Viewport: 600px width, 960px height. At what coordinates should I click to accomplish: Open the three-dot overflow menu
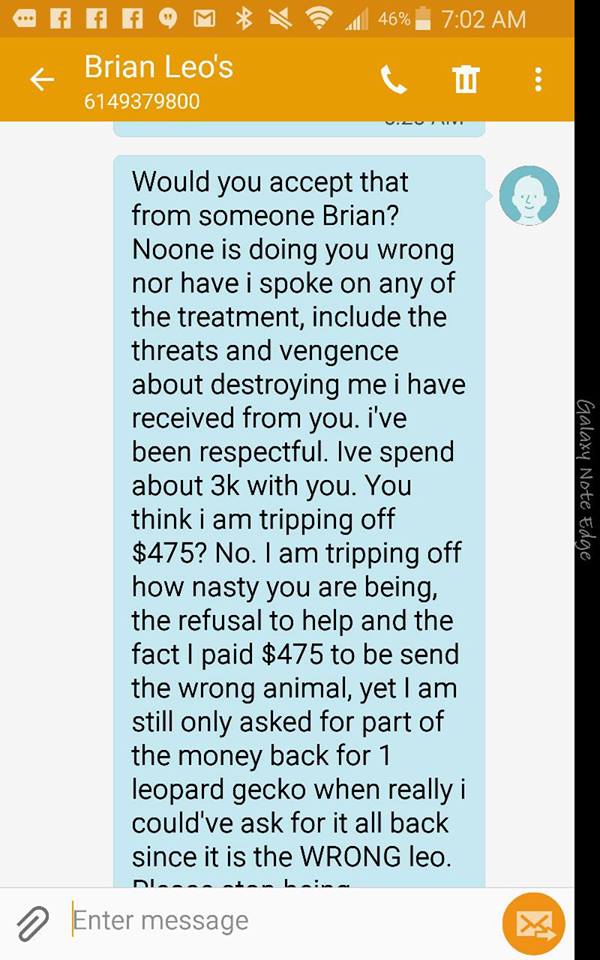(x=538, y=80)
